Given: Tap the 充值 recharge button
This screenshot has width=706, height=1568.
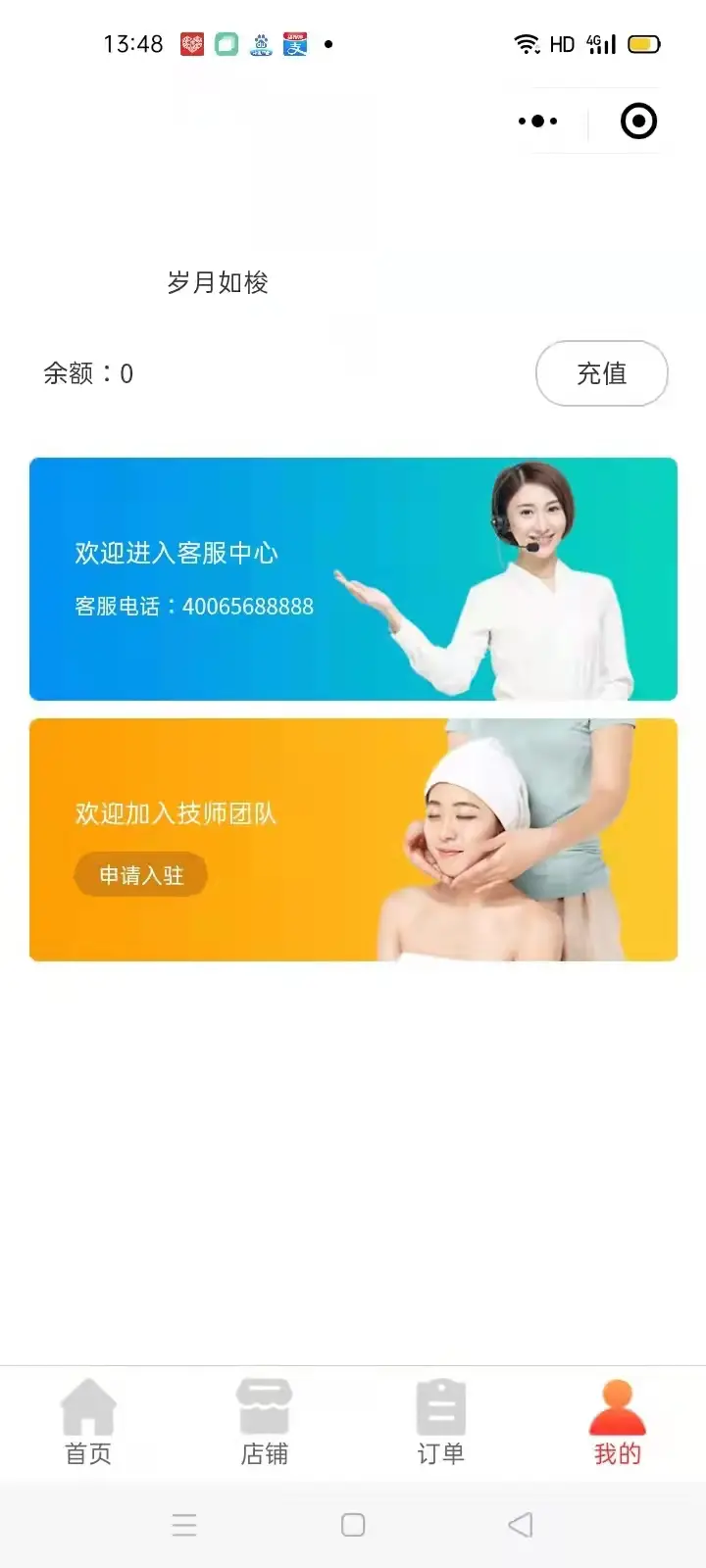Looking at the screenshot, I should coord(601,373).
